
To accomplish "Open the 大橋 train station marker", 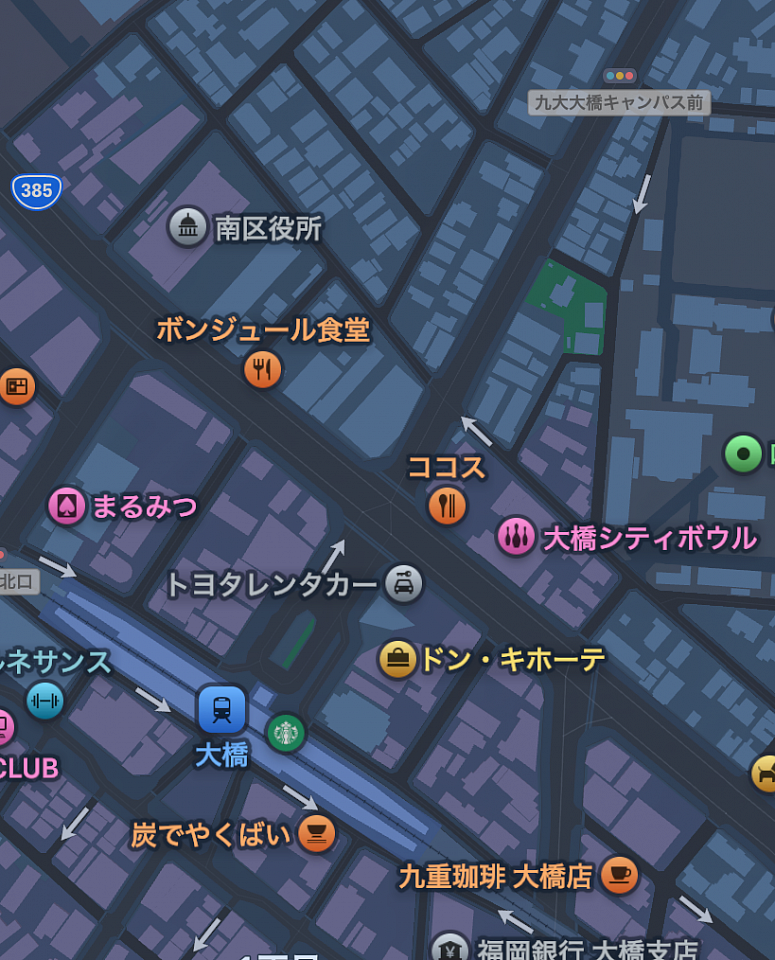I will pos(221,709).
